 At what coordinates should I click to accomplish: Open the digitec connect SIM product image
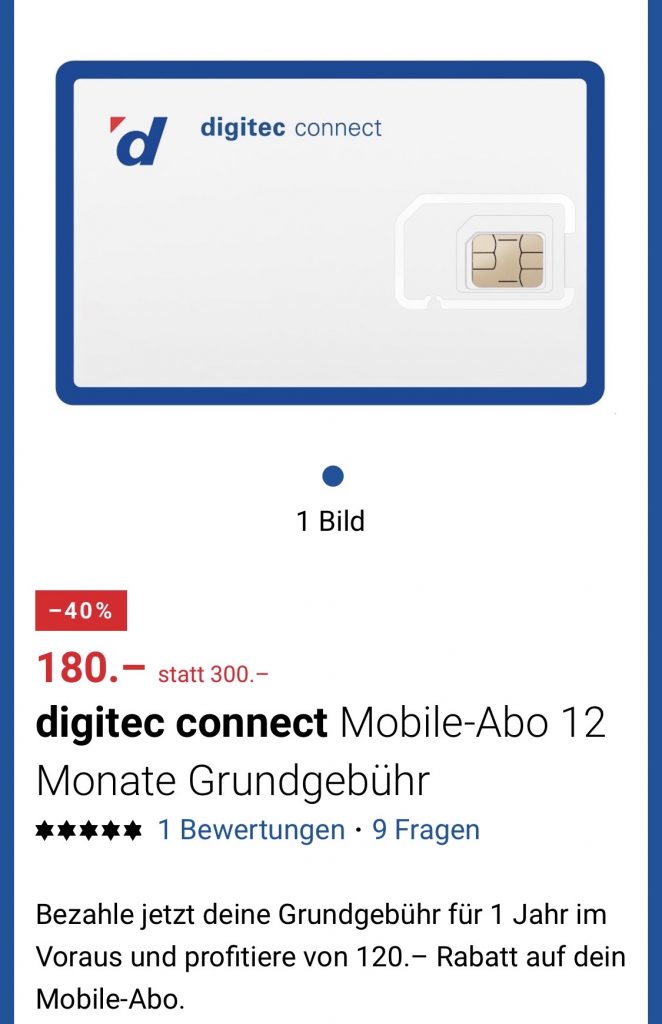tap(330, 232)
